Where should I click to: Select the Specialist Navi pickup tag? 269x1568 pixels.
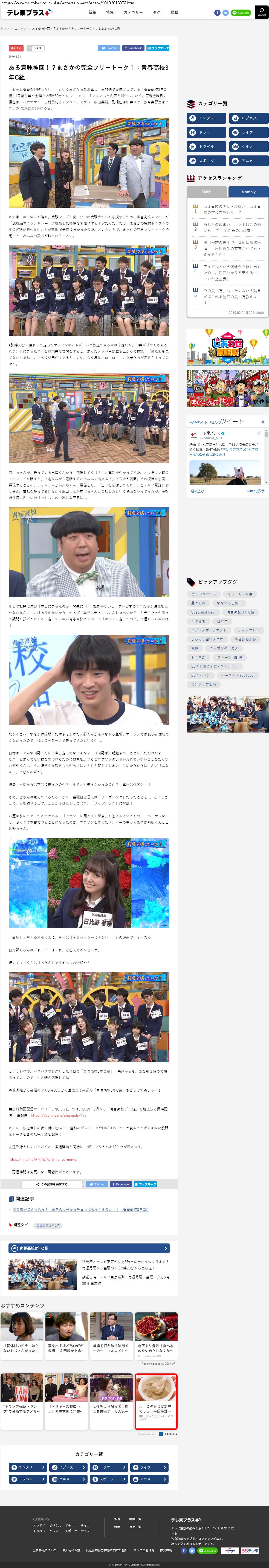click(x=203, y=612)
